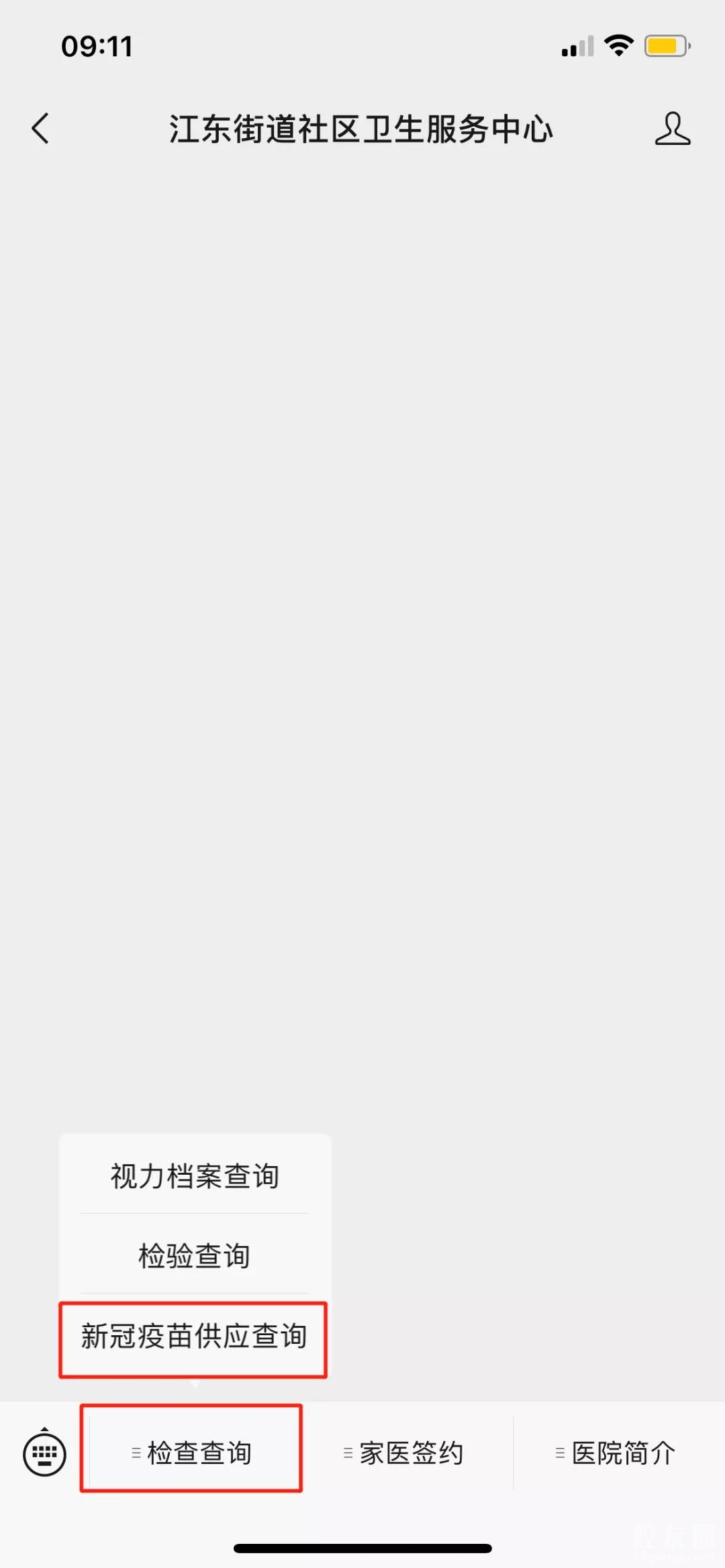
Task: Expand the 家医签约 bottom menu
Action: 404,1453
